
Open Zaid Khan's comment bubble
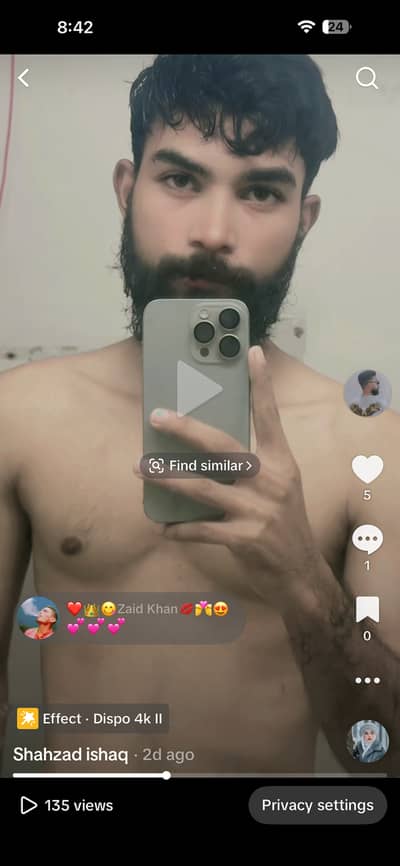[131, 619]
